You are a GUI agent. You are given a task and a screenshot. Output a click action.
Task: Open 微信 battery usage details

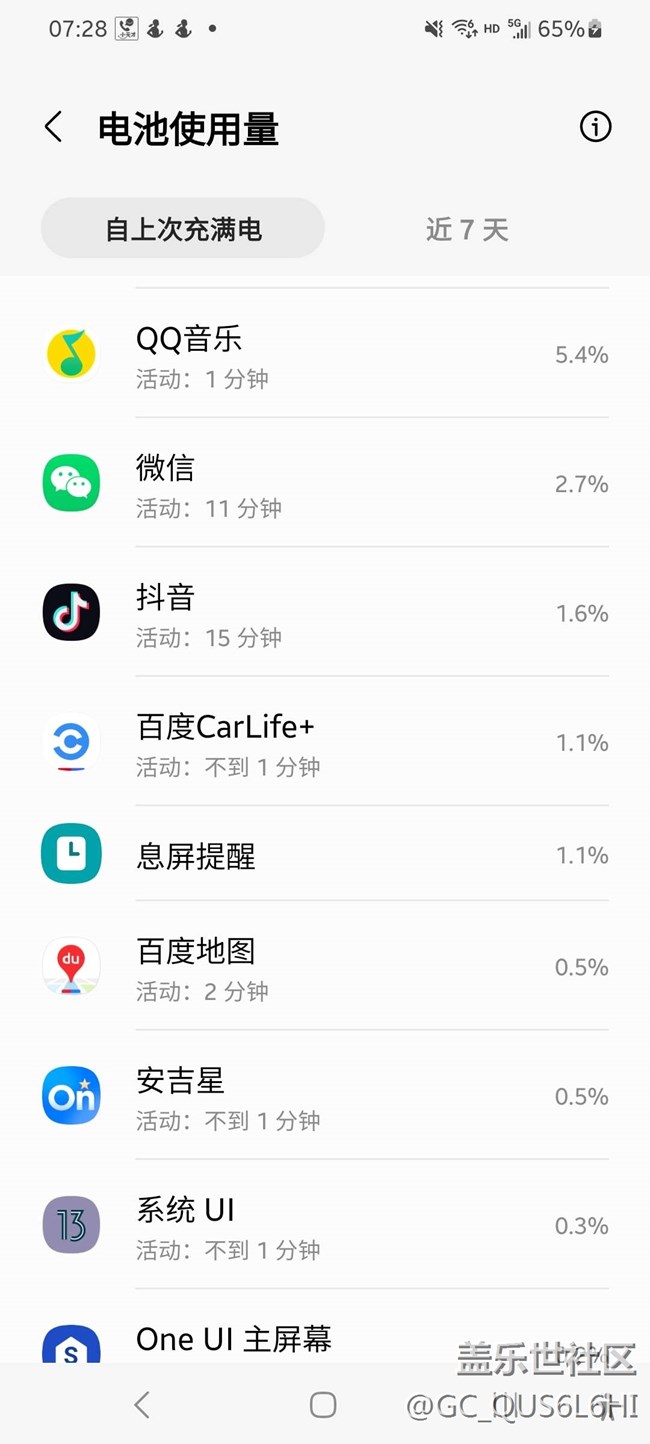coord(325,483)
